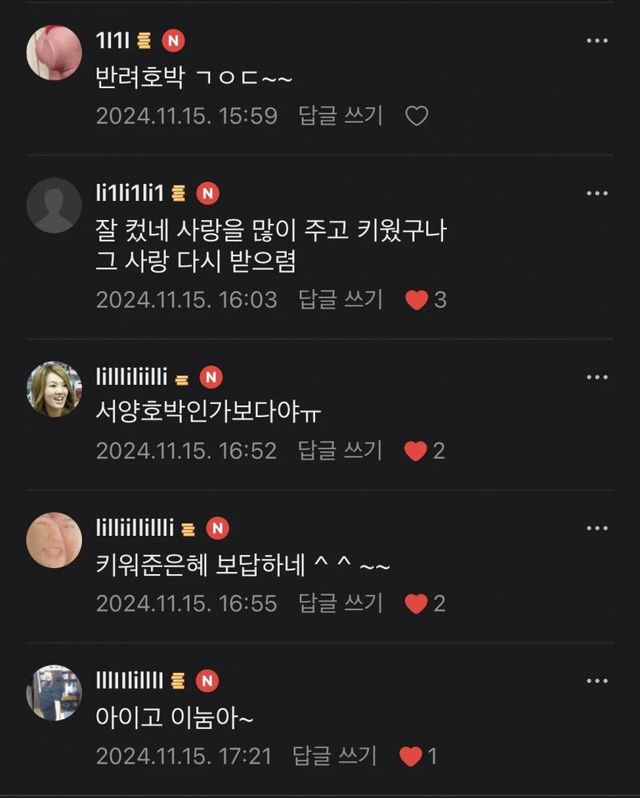Viewport: 640px width, 798px height.
Task: View the avatar of the '키워준은혜 보답하네' commenter
Action: pos(54,540)
